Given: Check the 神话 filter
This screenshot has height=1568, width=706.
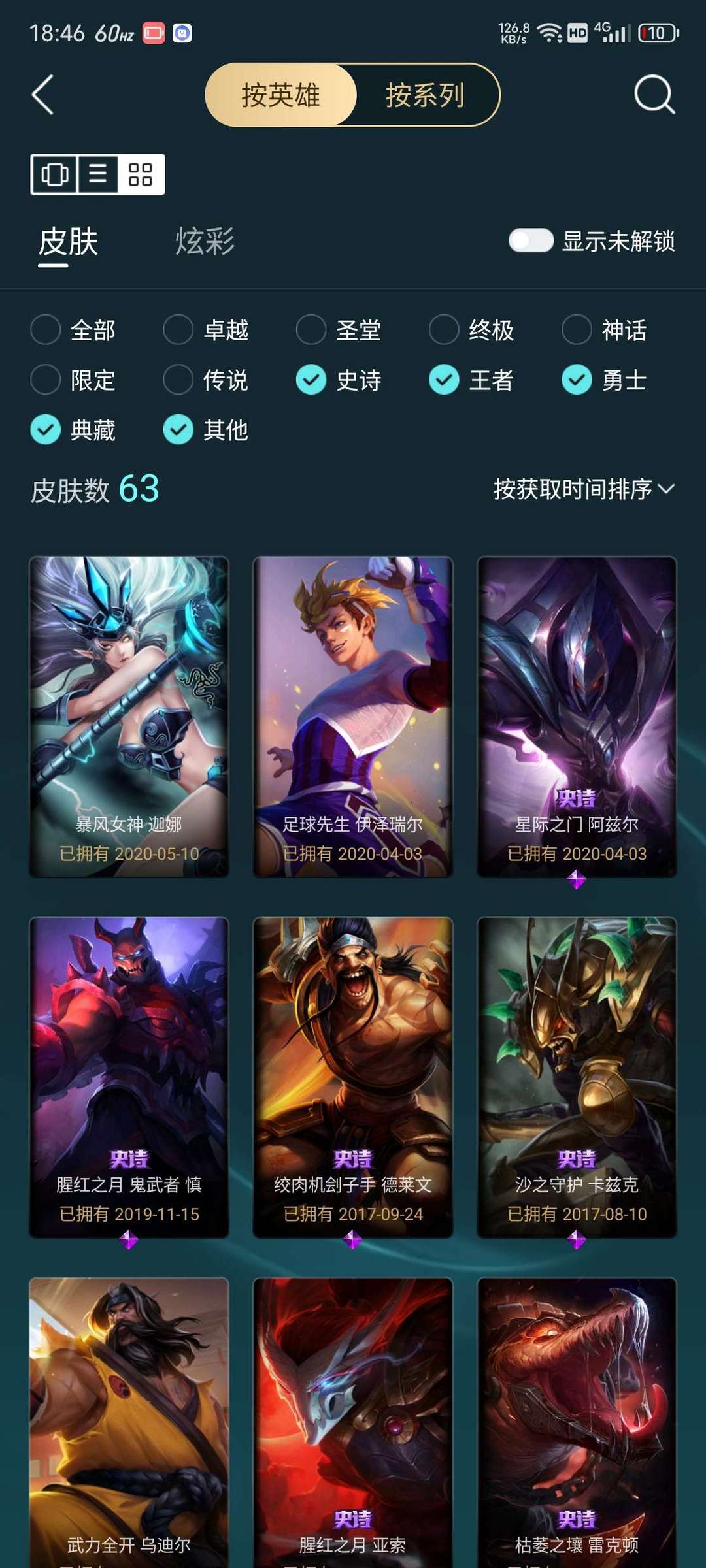Looking at the screenshot, I should point(604,330).
